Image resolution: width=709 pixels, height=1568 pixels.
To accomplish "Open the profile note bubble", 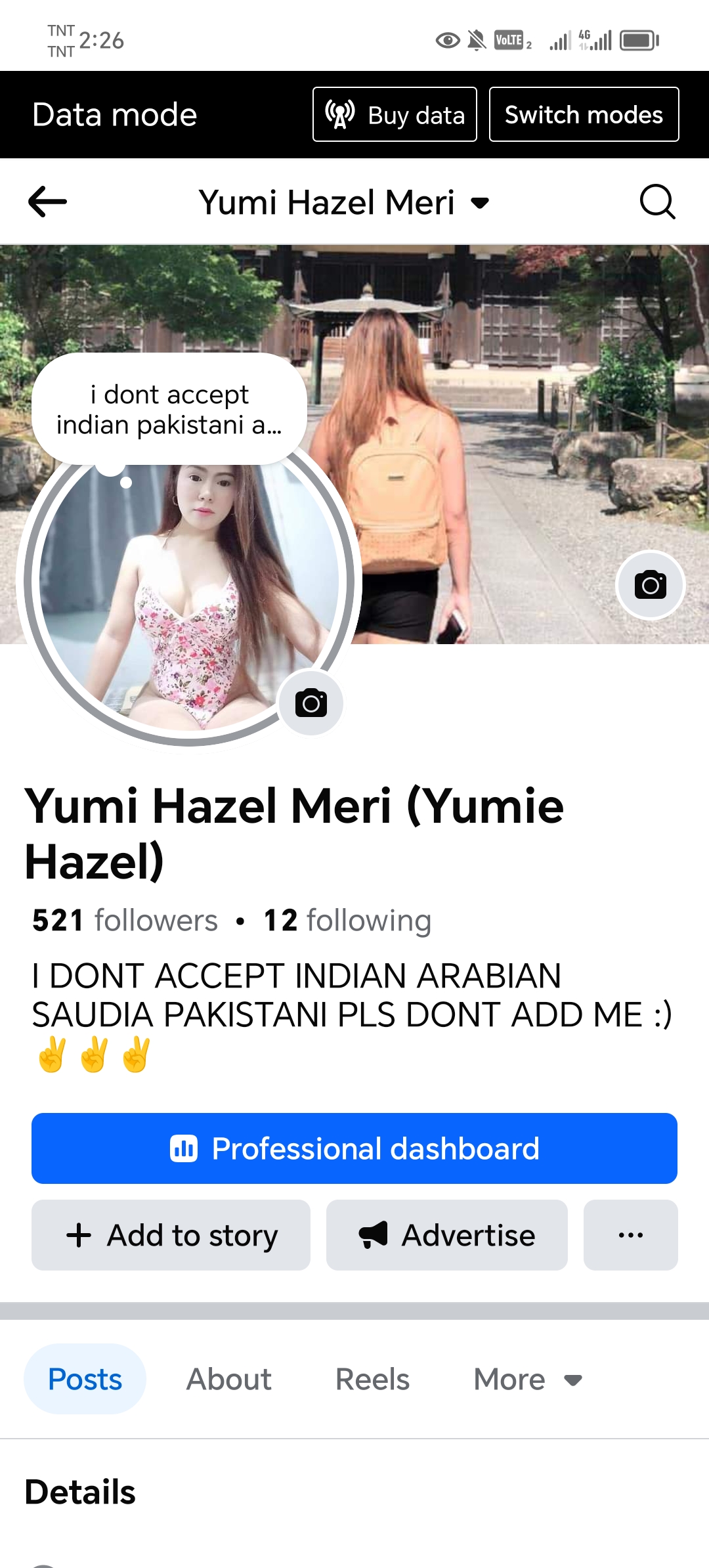I will pyautogui.click(x=169, y=409).
